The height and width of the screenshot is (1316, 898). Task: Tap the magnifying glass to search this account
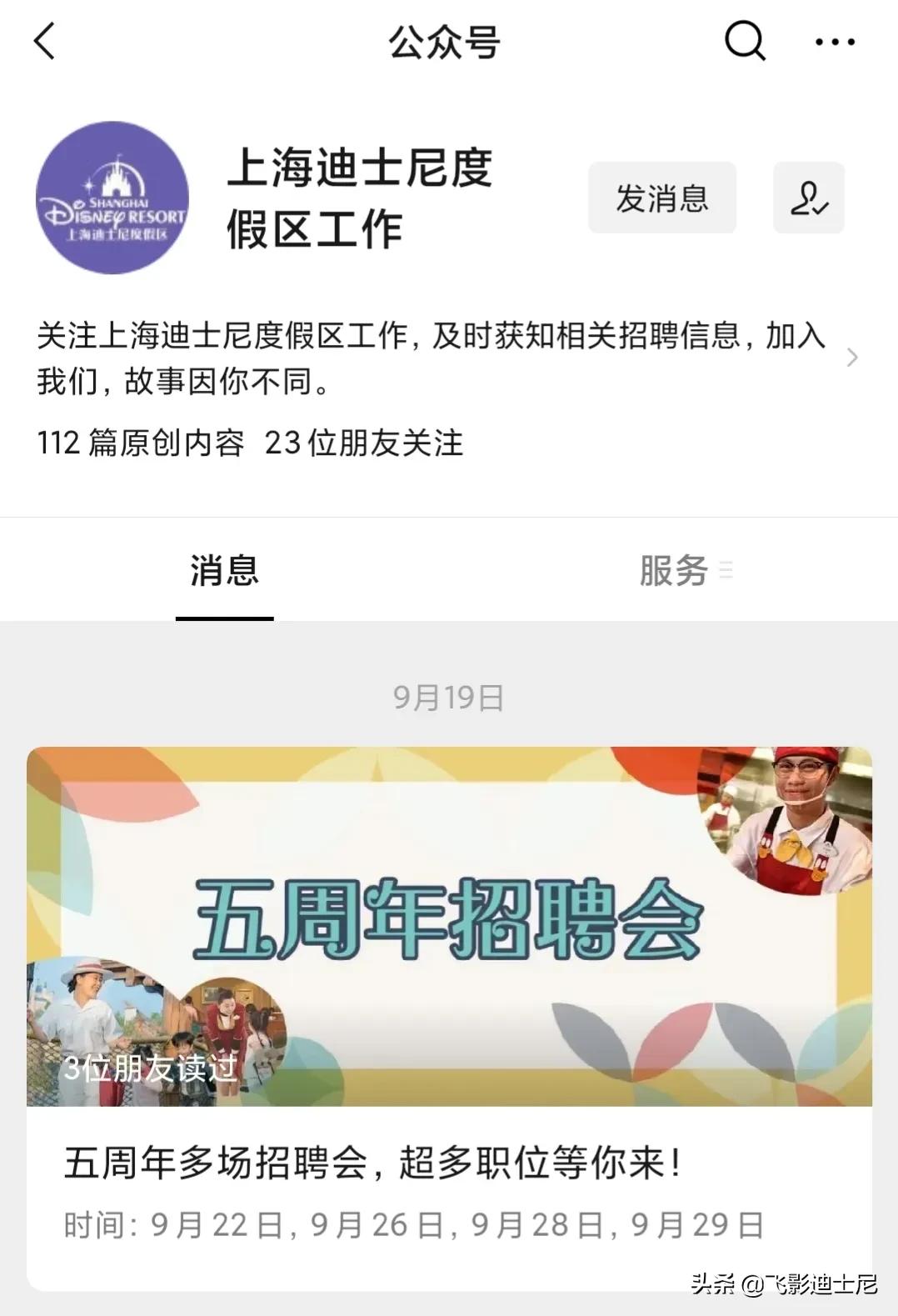pos(744,40)
